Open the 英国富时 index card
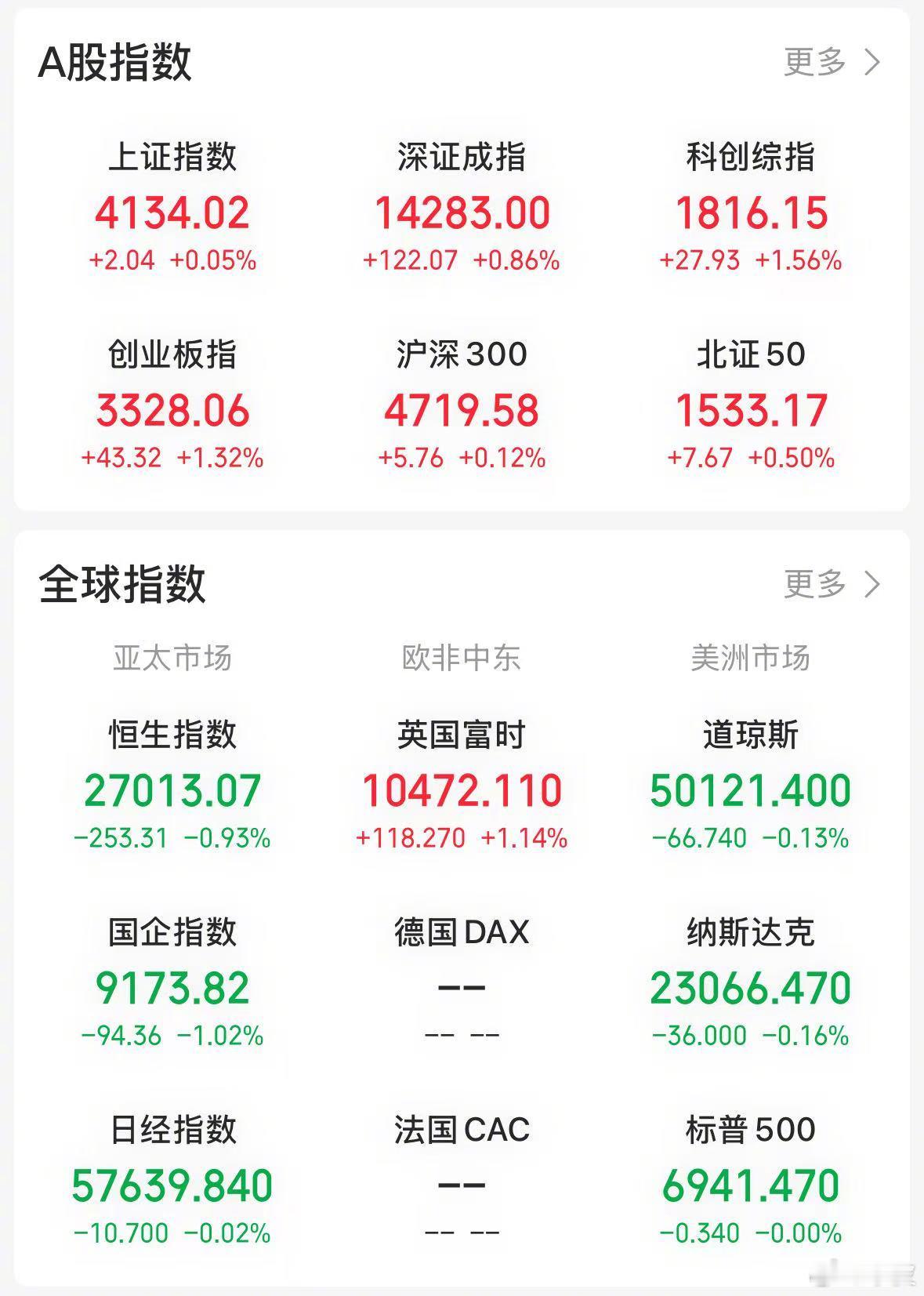Viewport: 924px width, 1296px height. coord(462,784)
